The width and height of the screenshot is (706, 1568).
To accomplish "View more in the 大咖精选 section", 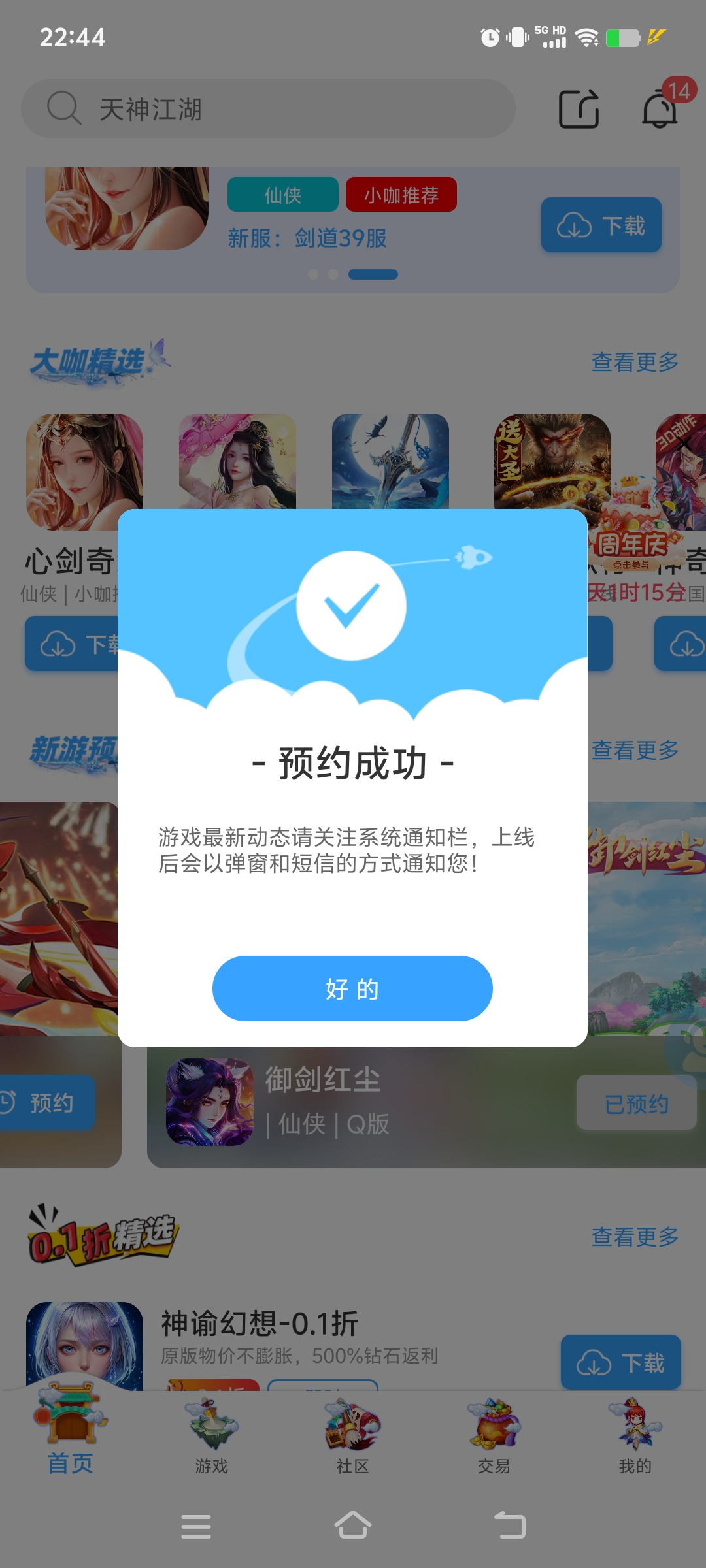I will tap(635, 361).
